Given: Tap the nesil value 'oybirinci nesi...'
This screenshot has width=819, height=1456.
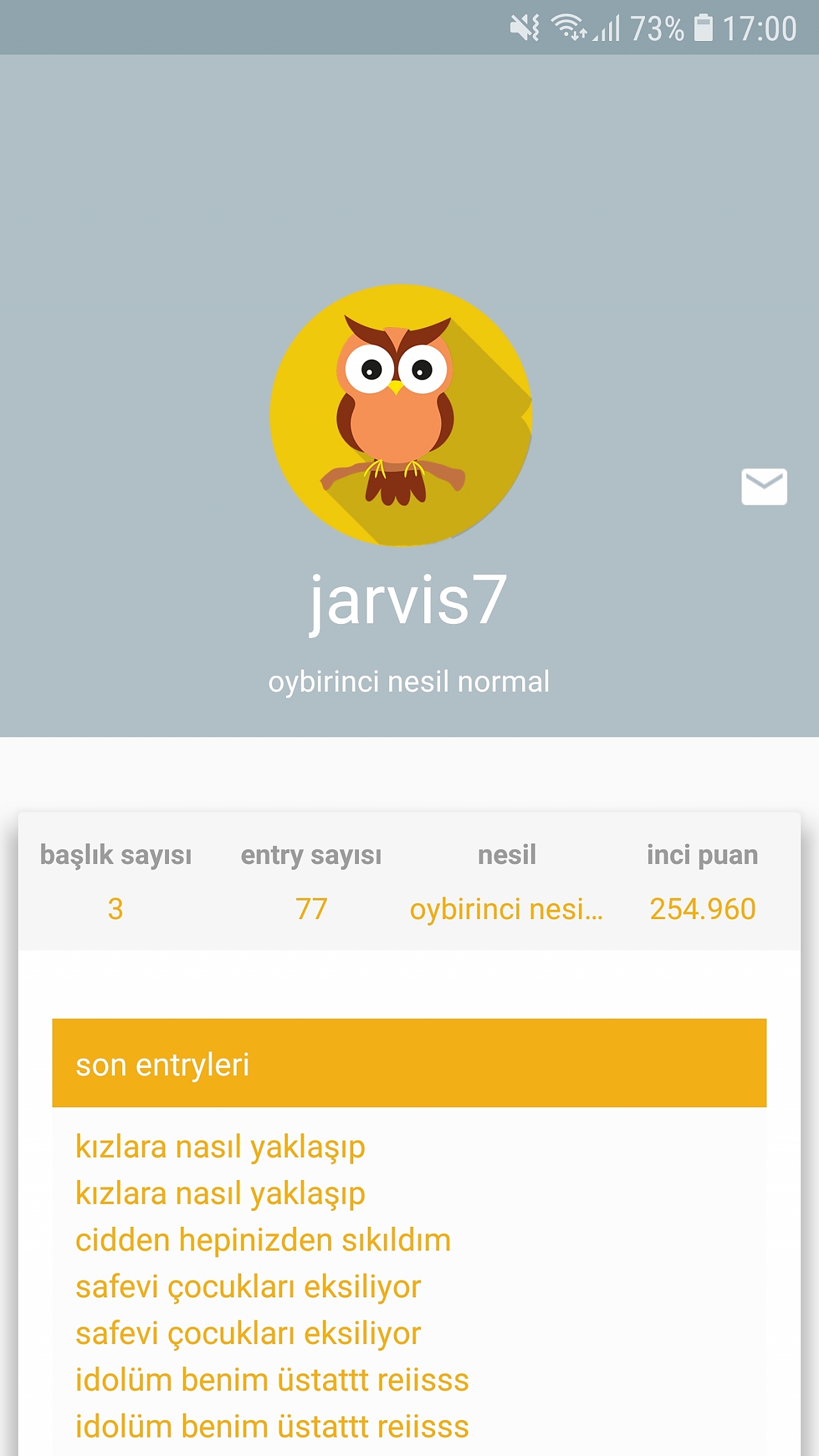Looking at the screenshot, I should 506,909.
